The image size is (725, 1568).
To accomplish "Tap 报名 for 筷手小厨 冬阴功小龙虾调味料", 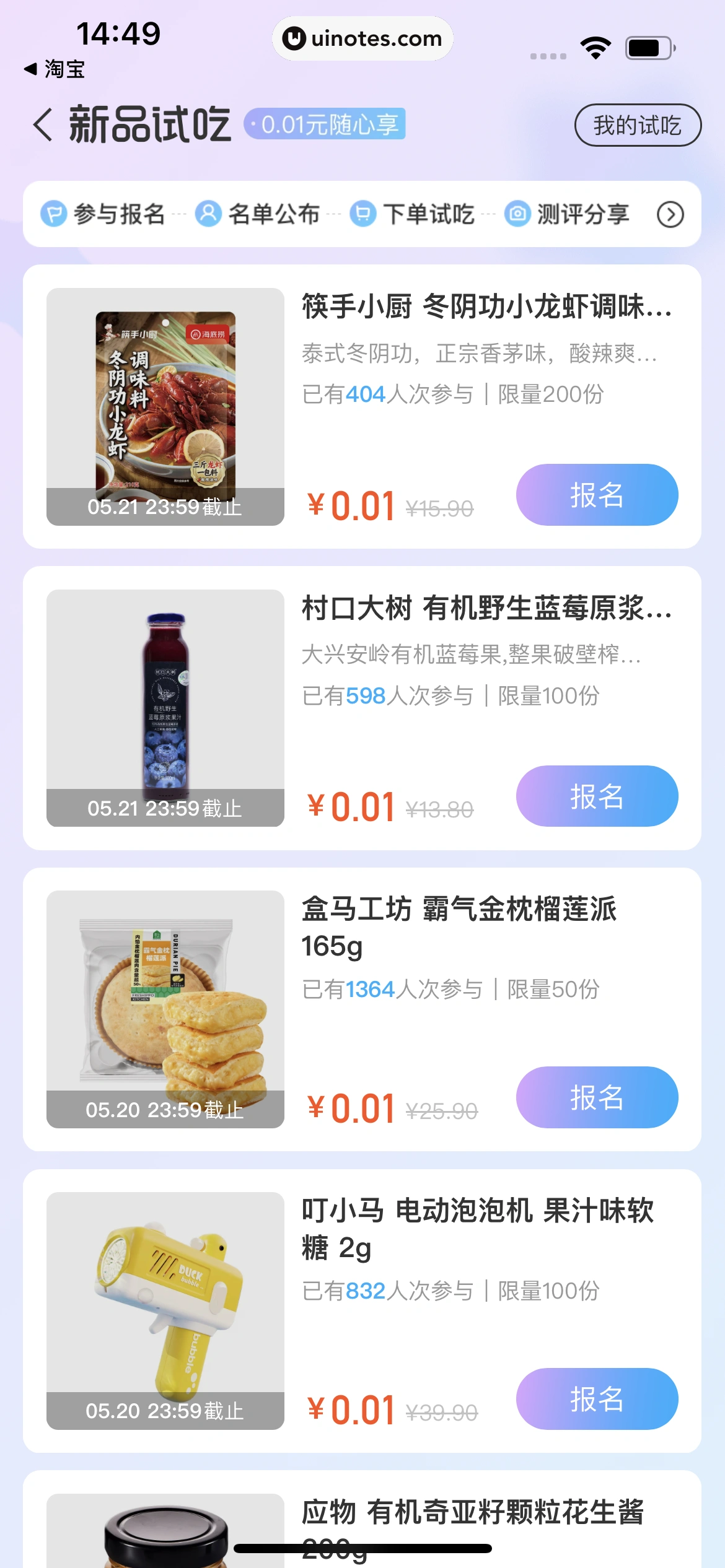I will [x=596, y=495].
